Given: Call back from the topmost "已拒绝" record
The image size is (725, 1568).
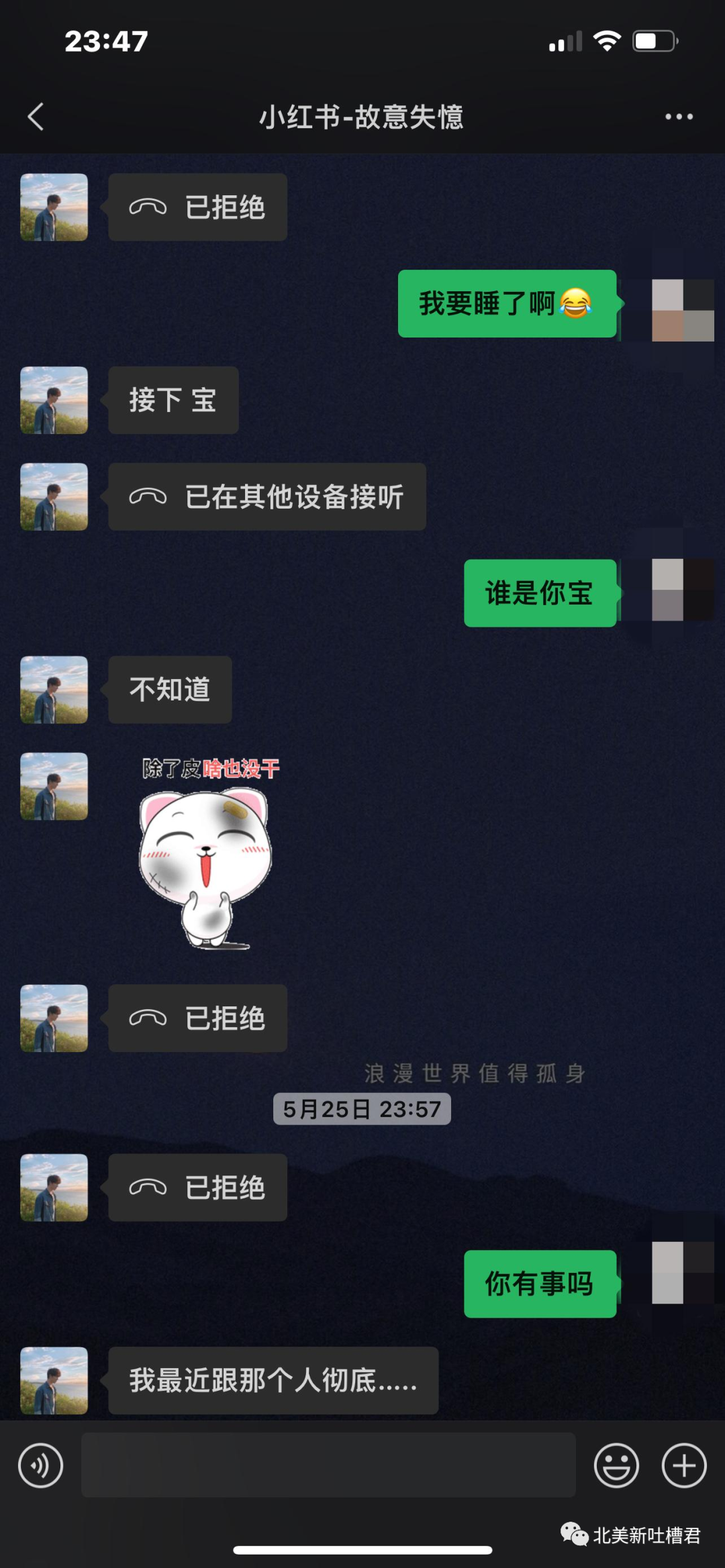Looking at the screenshot, I should click(x=198, y=207).
